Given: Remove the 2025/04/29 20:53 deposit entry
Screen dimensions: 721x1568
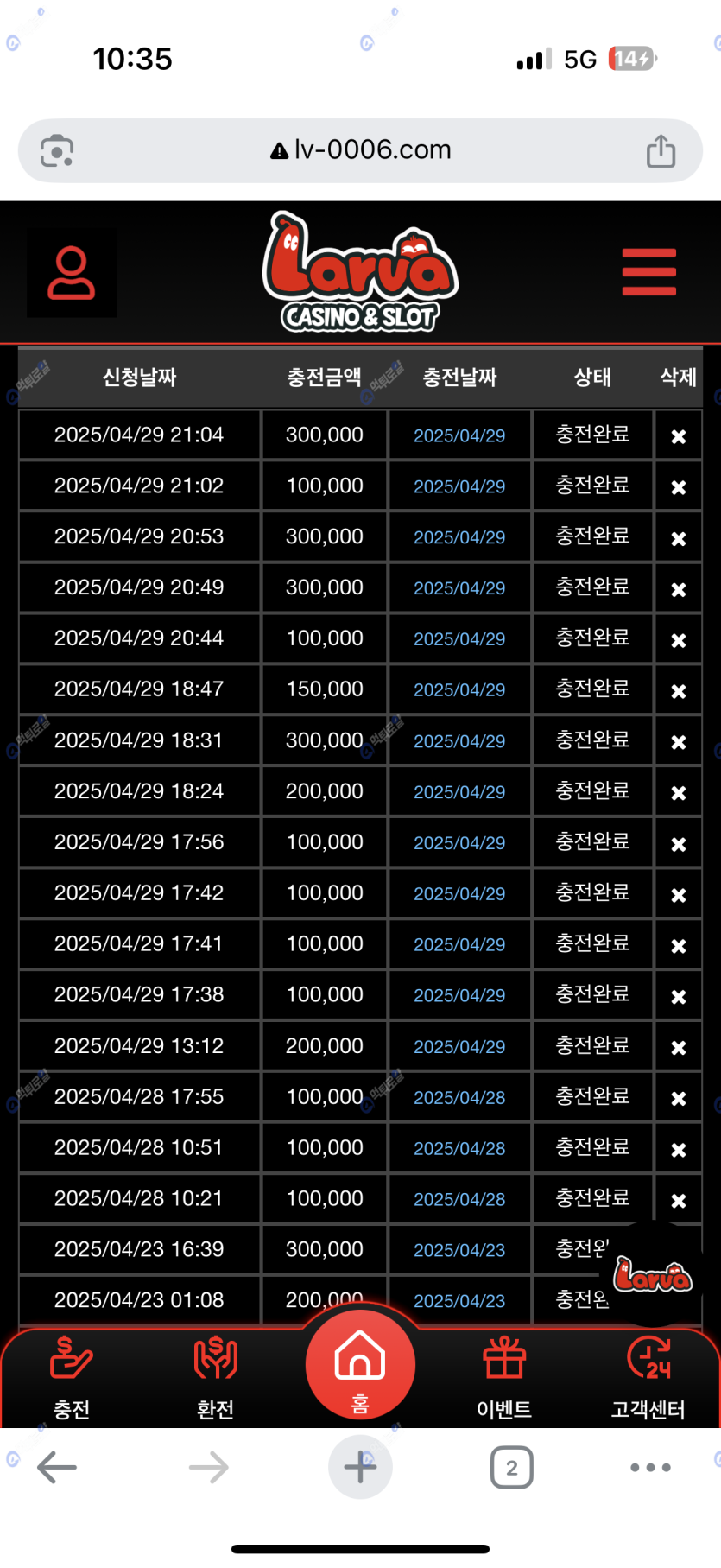Looking at the screenshot, I should (679, 538).
